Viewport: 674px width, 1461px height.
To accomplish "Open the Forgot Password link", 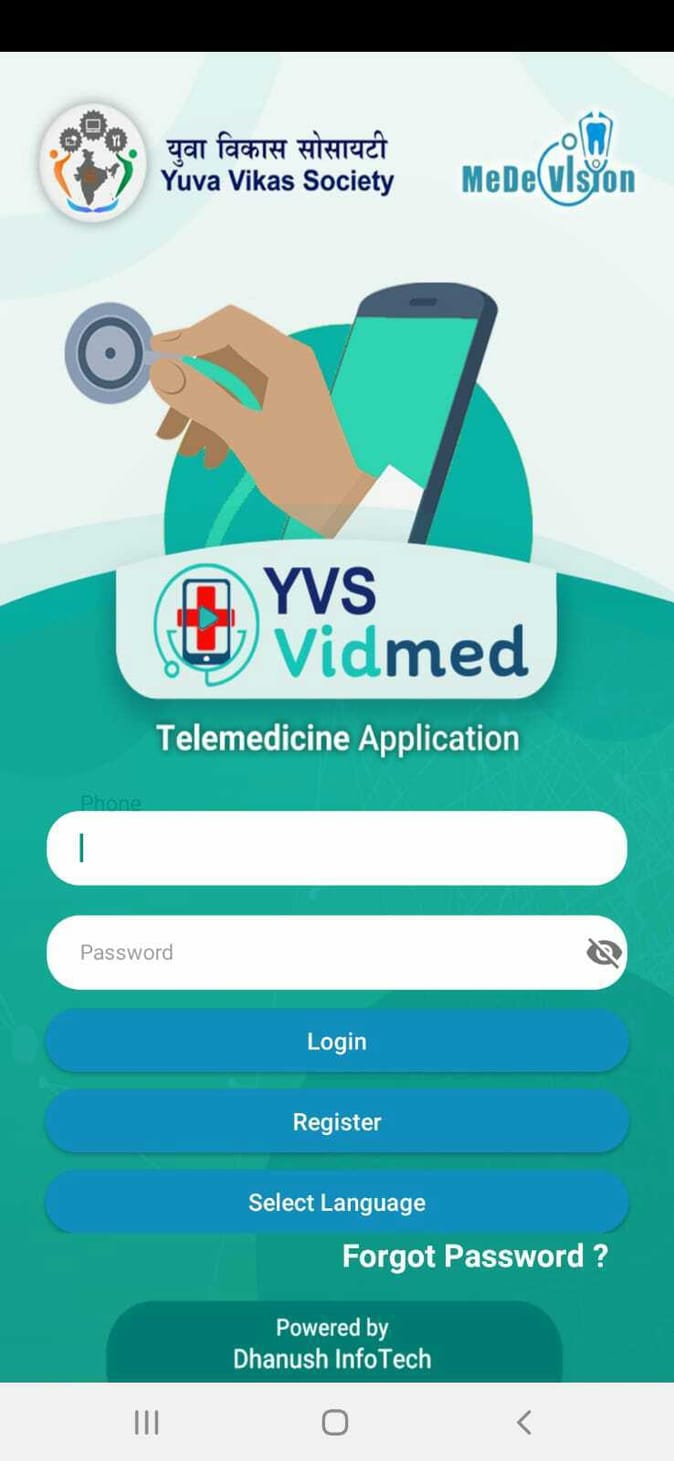I will tap(475, 1256).
